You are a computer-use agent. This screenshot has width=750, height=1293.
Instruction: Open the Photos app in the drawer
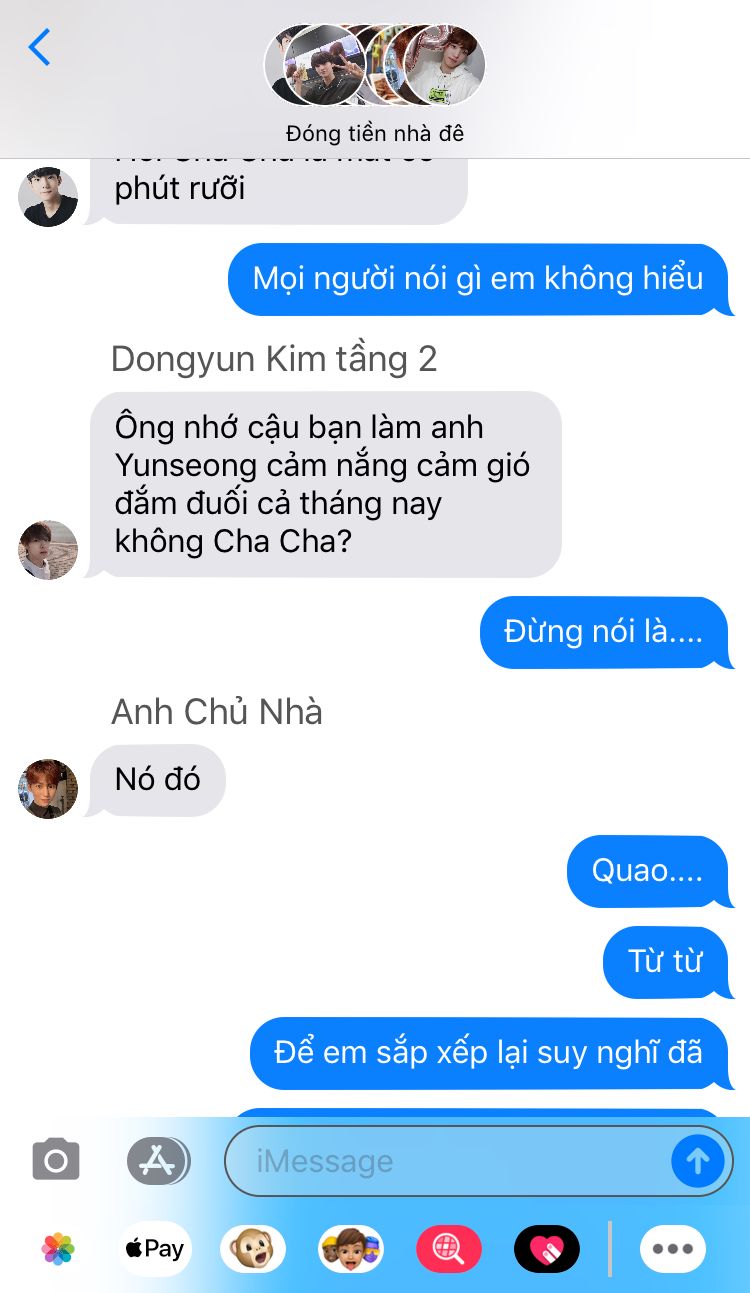(58, 1248)
